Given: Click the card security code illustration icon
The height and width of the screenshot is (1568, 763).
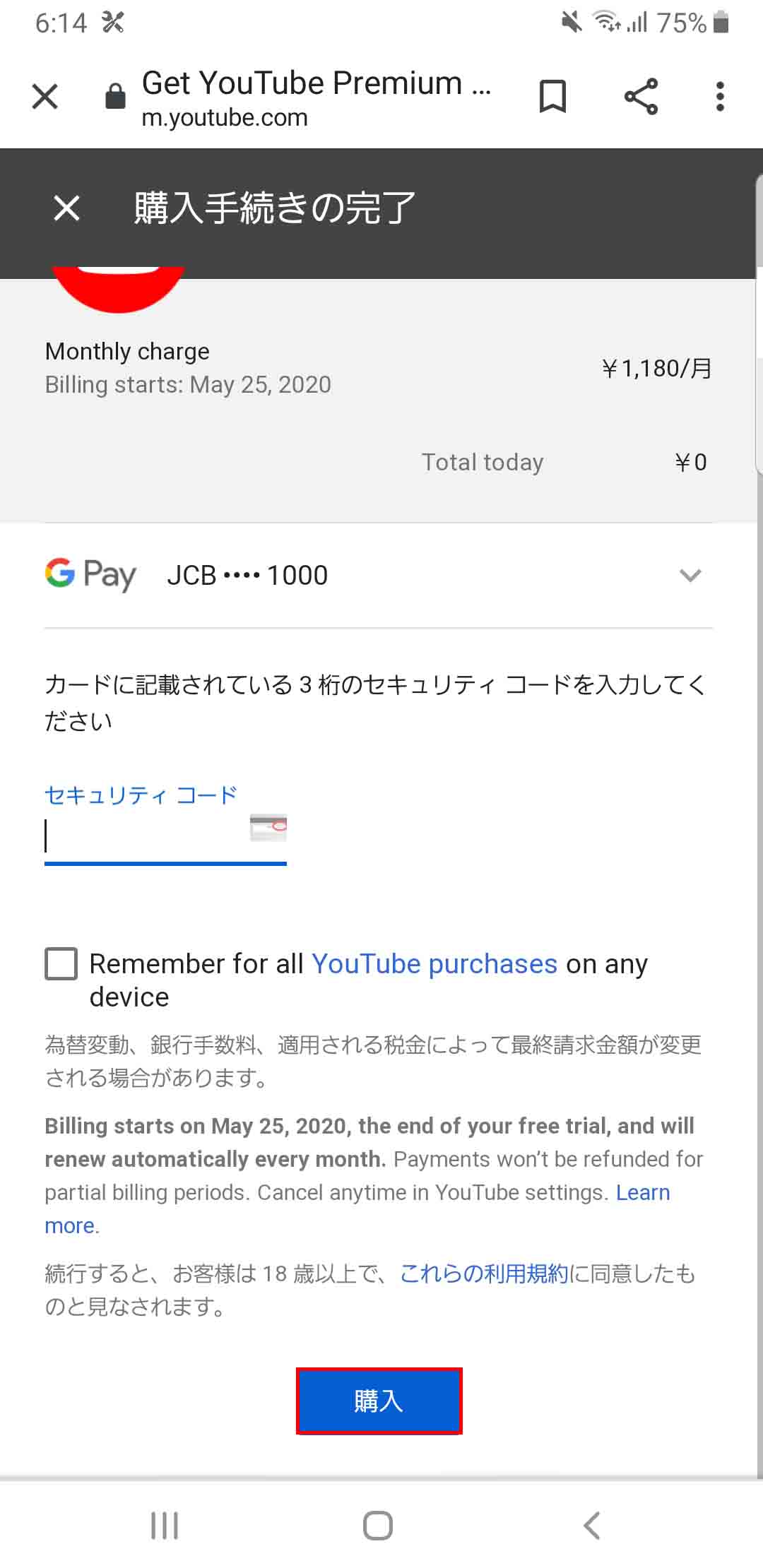Looking at the screenshot, I should [x=267, y=828].
